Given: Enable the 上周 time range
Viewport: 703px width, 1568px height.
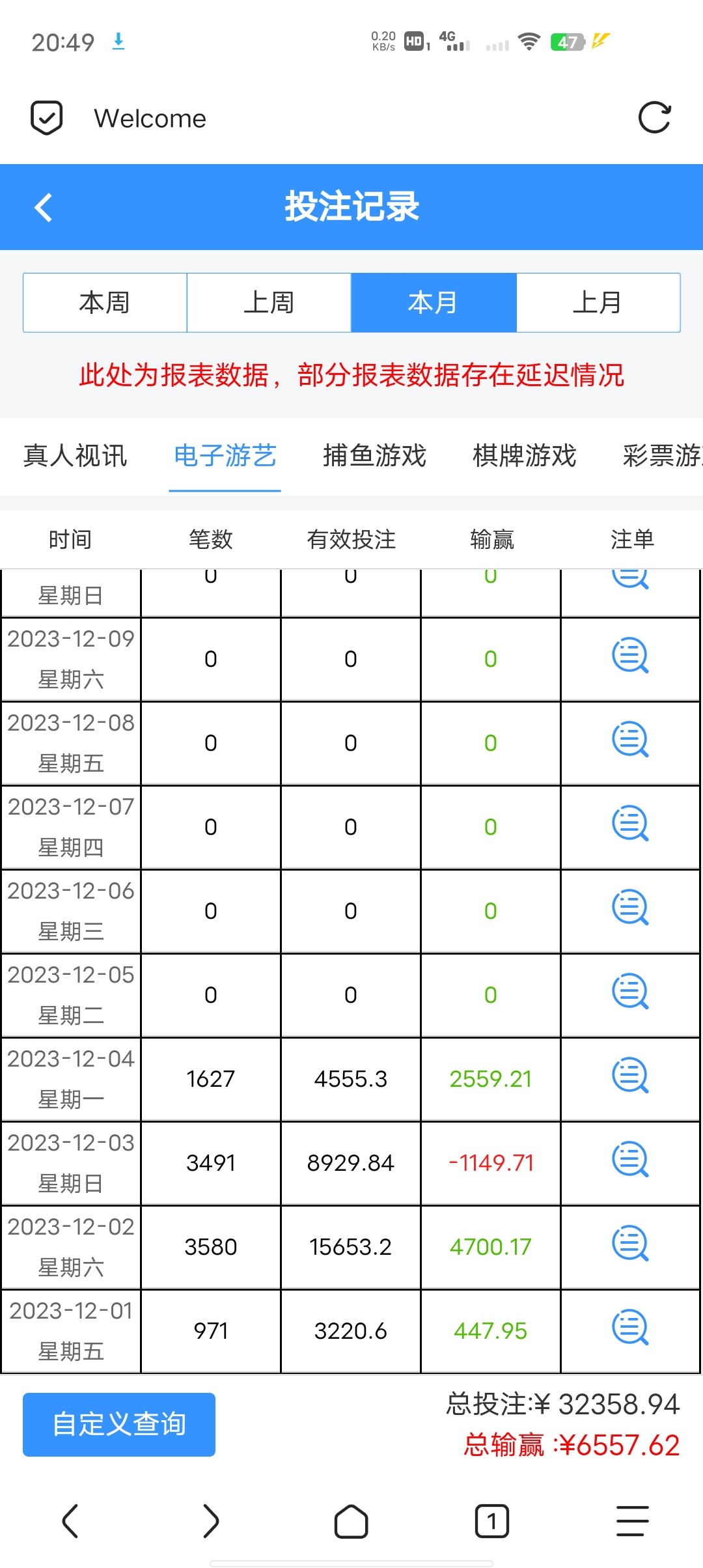Looking at the screenshot, I should coord(269,301).
